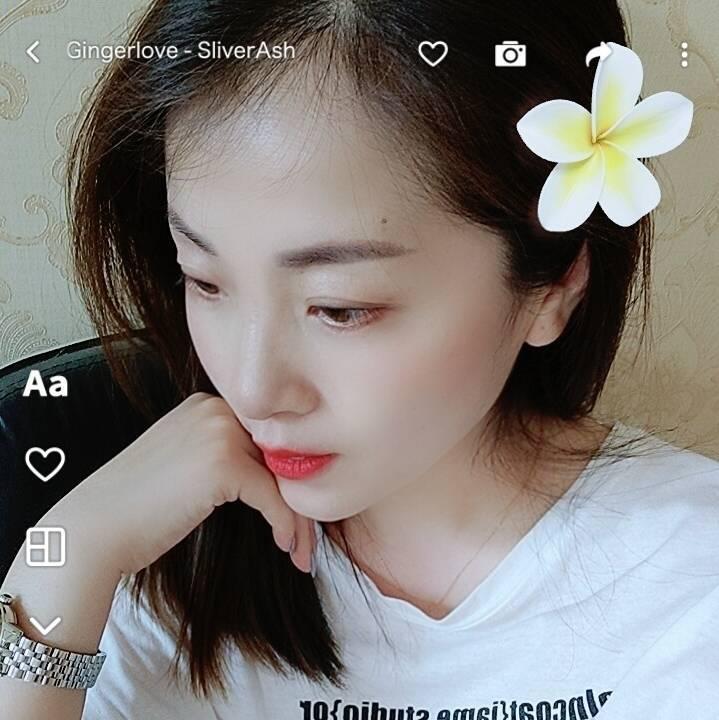Tap the camera icon in top bar
719x720 pixels.
pyautogui.click(x=510, y=54)
